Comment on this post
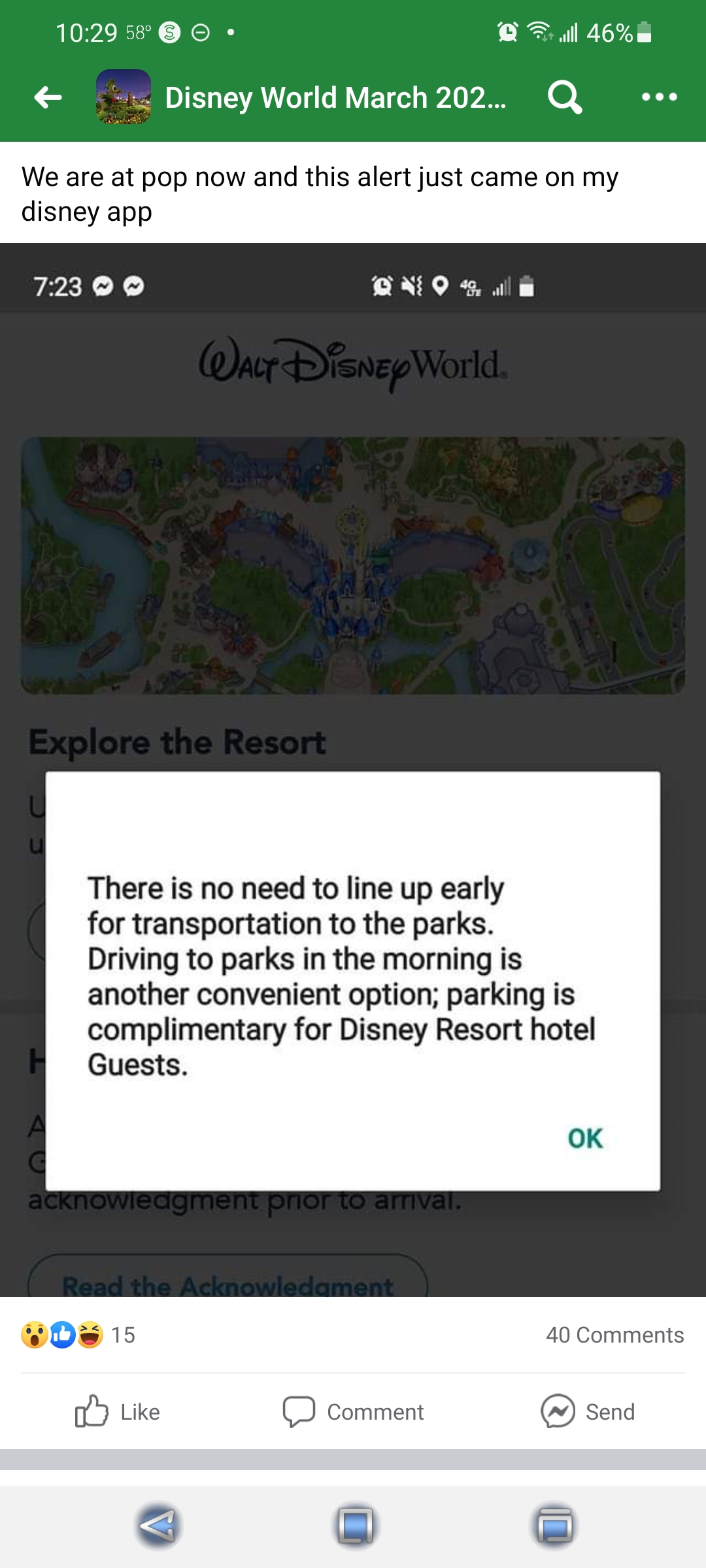Image resolution: width=706 pixels, height=1568 pixels. [x=354, y=1412]
